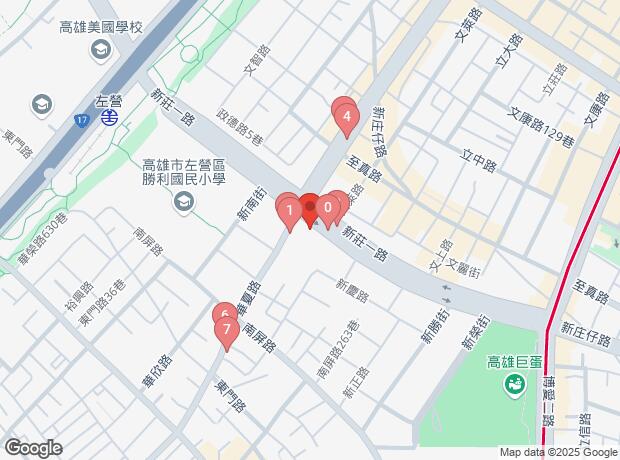Select map marker number 4
The height and width of the screenshot is (460, 620).
tap(347, 117)
